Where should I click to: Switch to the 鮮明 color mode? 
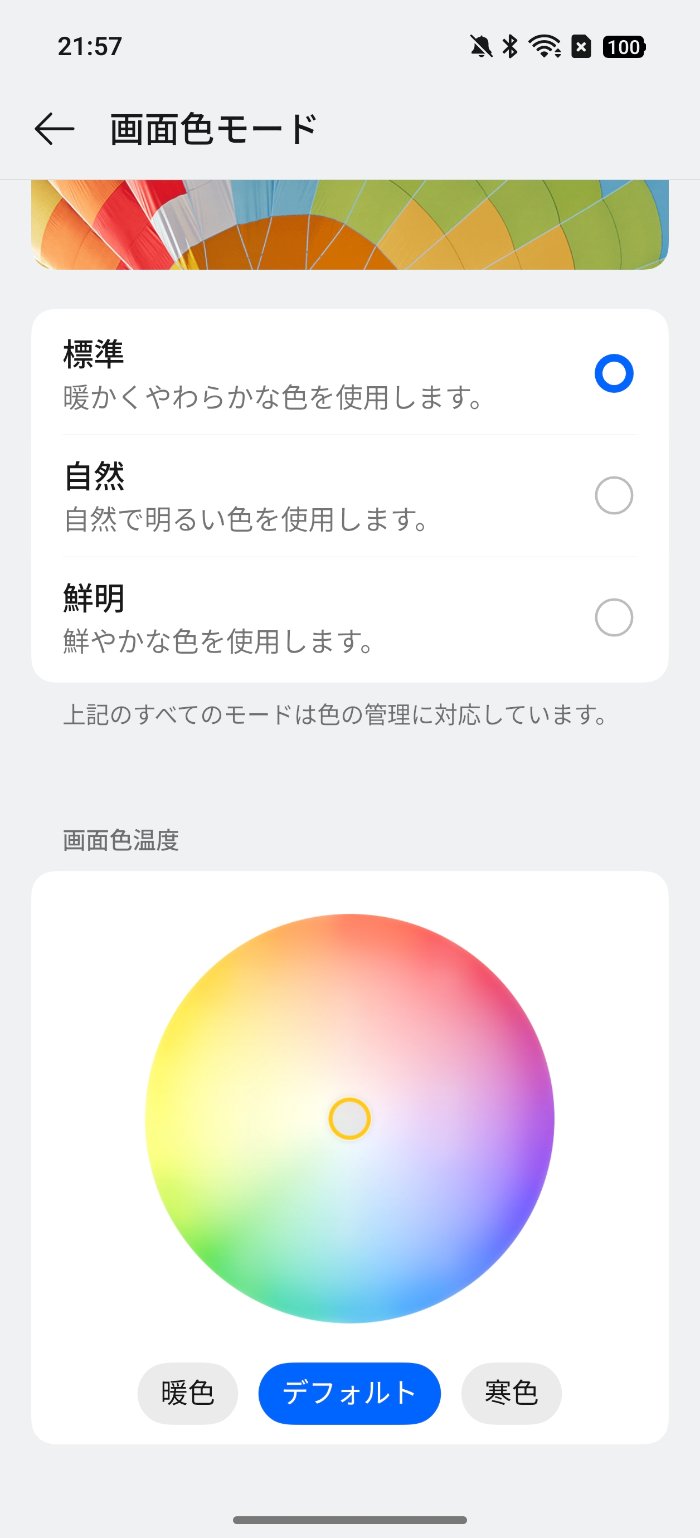[x=613, y=617]
